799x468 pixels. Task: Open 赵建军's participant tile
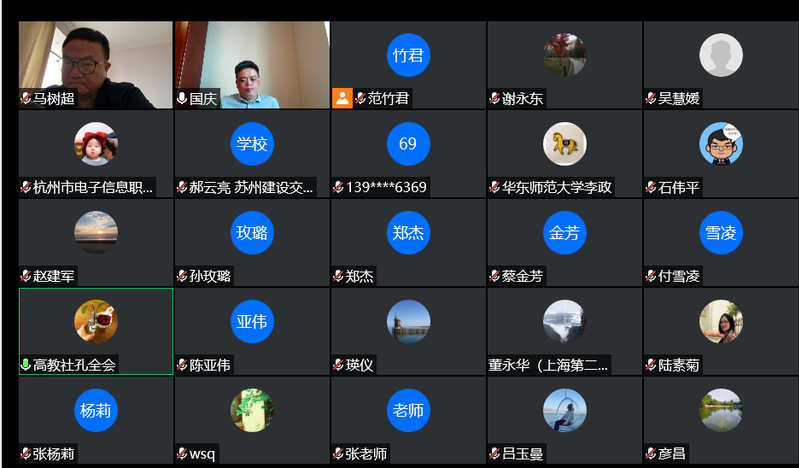[x=96, y=241]
